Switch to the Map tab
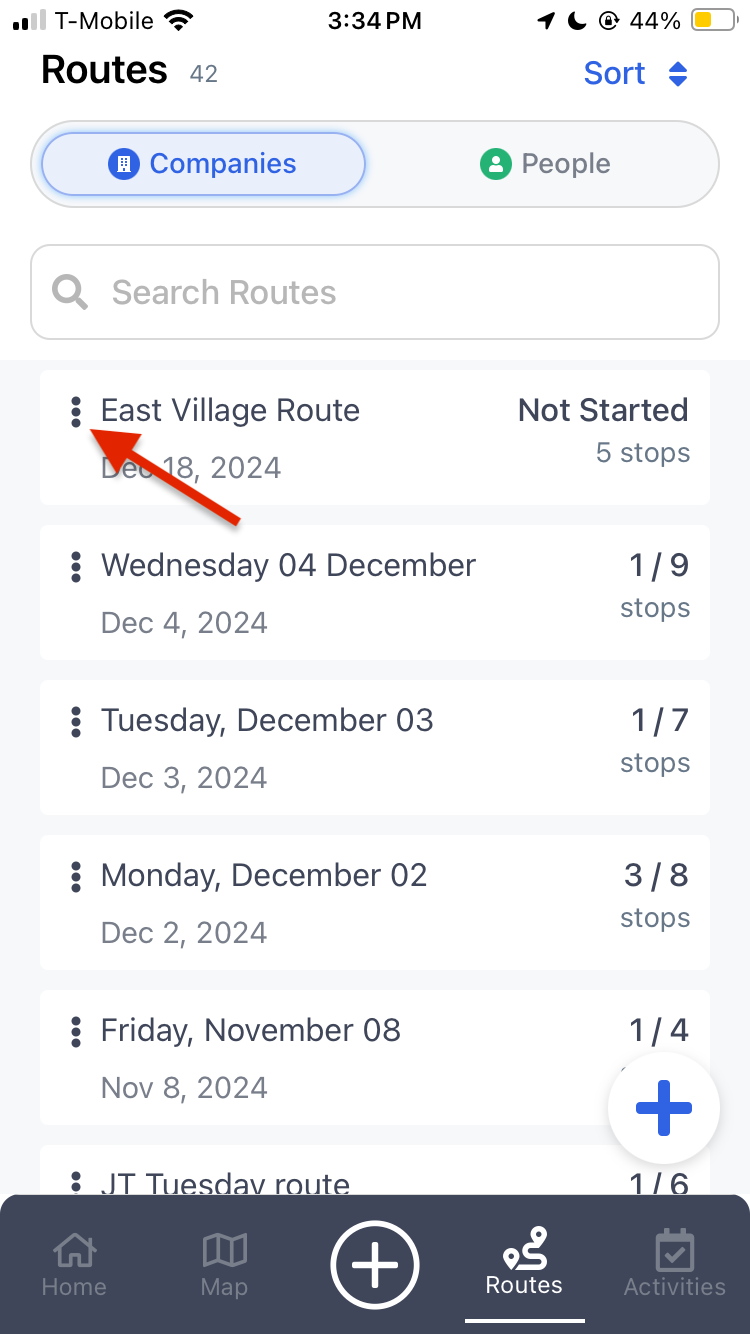Viewport: 750px width, 1334px height. (224, 1264)
